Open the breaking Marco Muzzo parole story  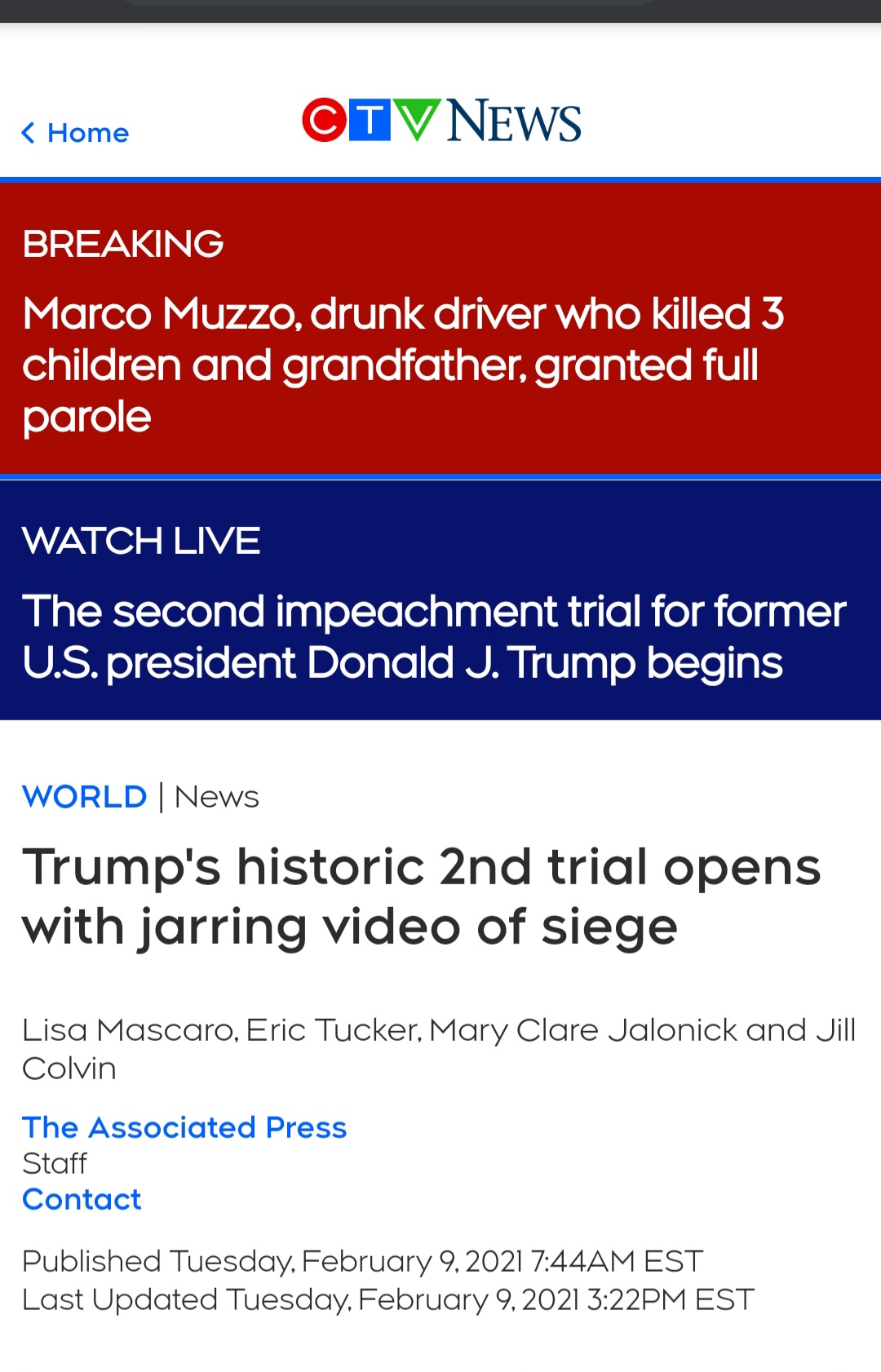(403, 365)
